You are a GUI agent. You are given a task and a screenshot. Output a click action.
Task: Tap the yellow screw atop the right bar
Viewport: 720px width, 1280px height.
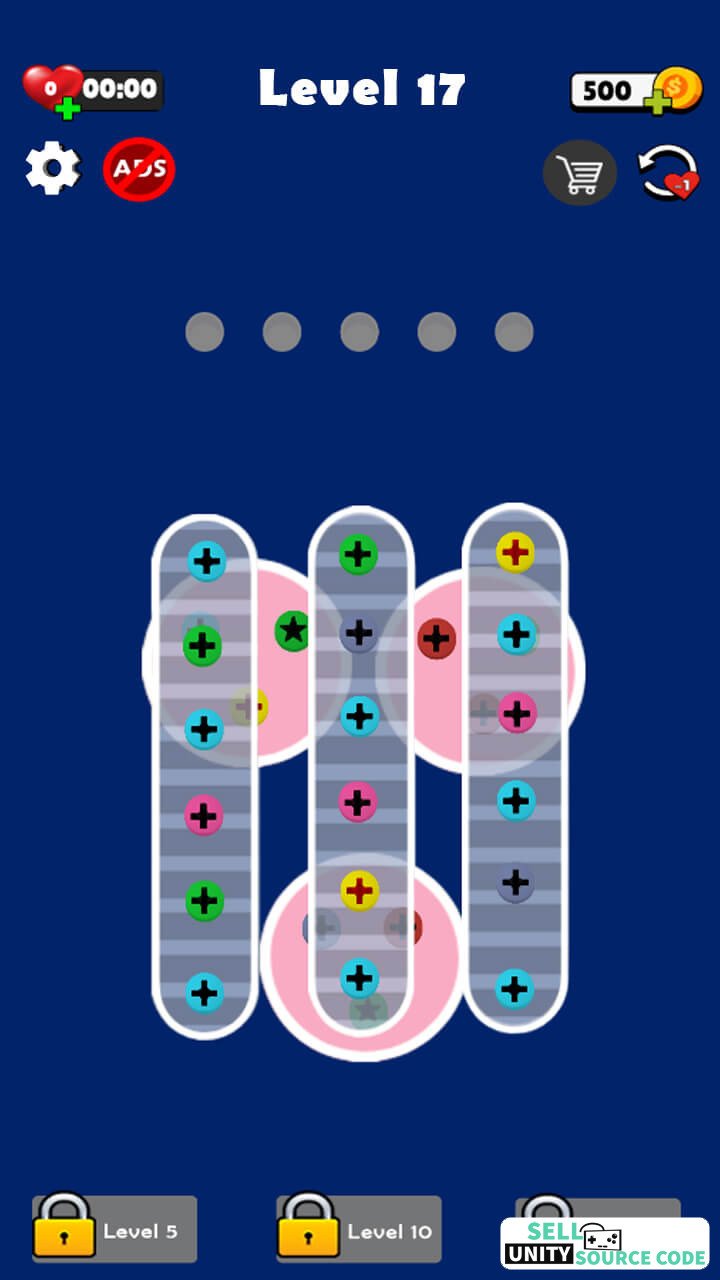[x=515, y=552]
